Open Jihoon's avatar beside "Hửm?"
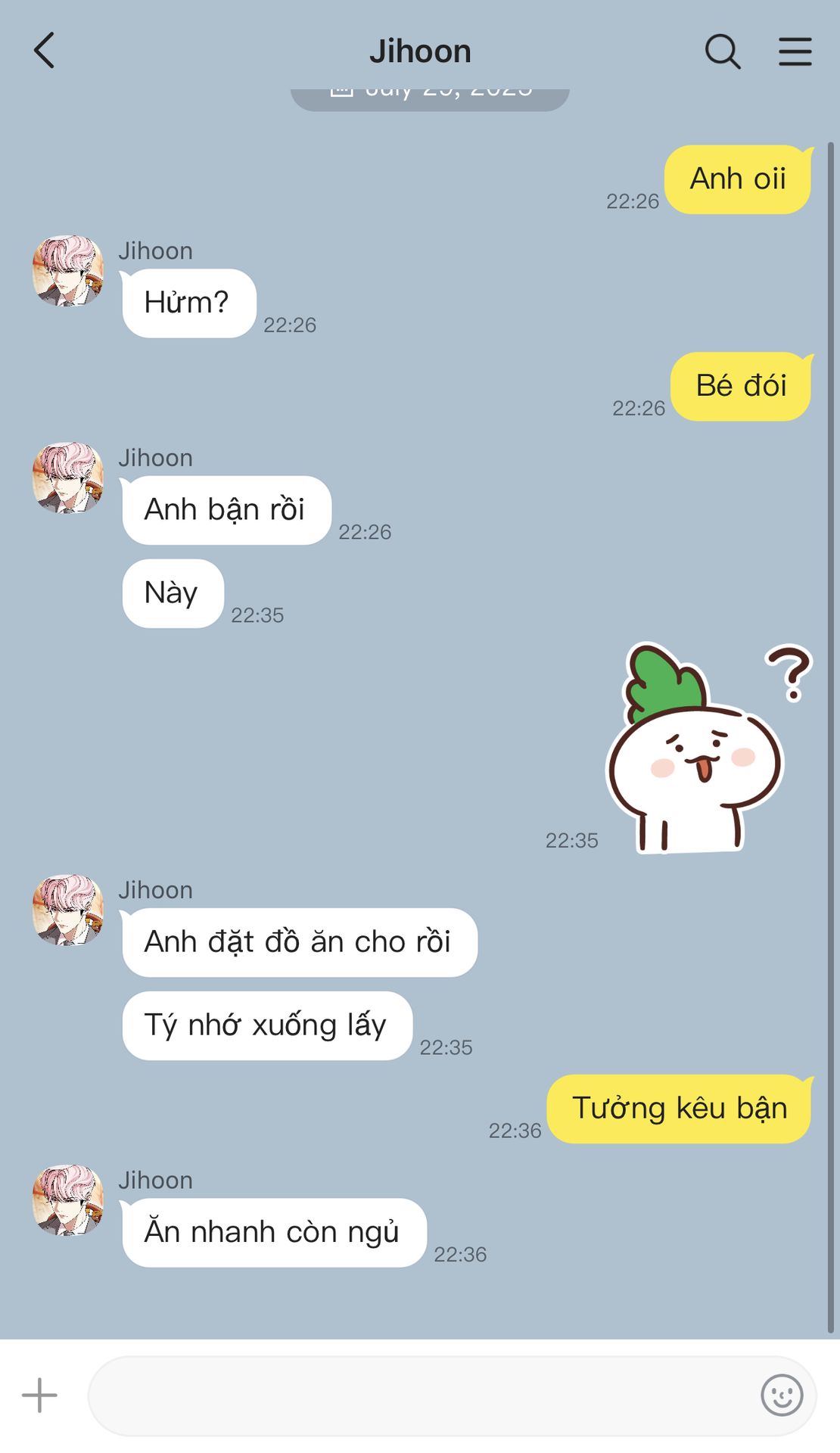This screenshot has width=840, height=1453. (x=68, y=271)
